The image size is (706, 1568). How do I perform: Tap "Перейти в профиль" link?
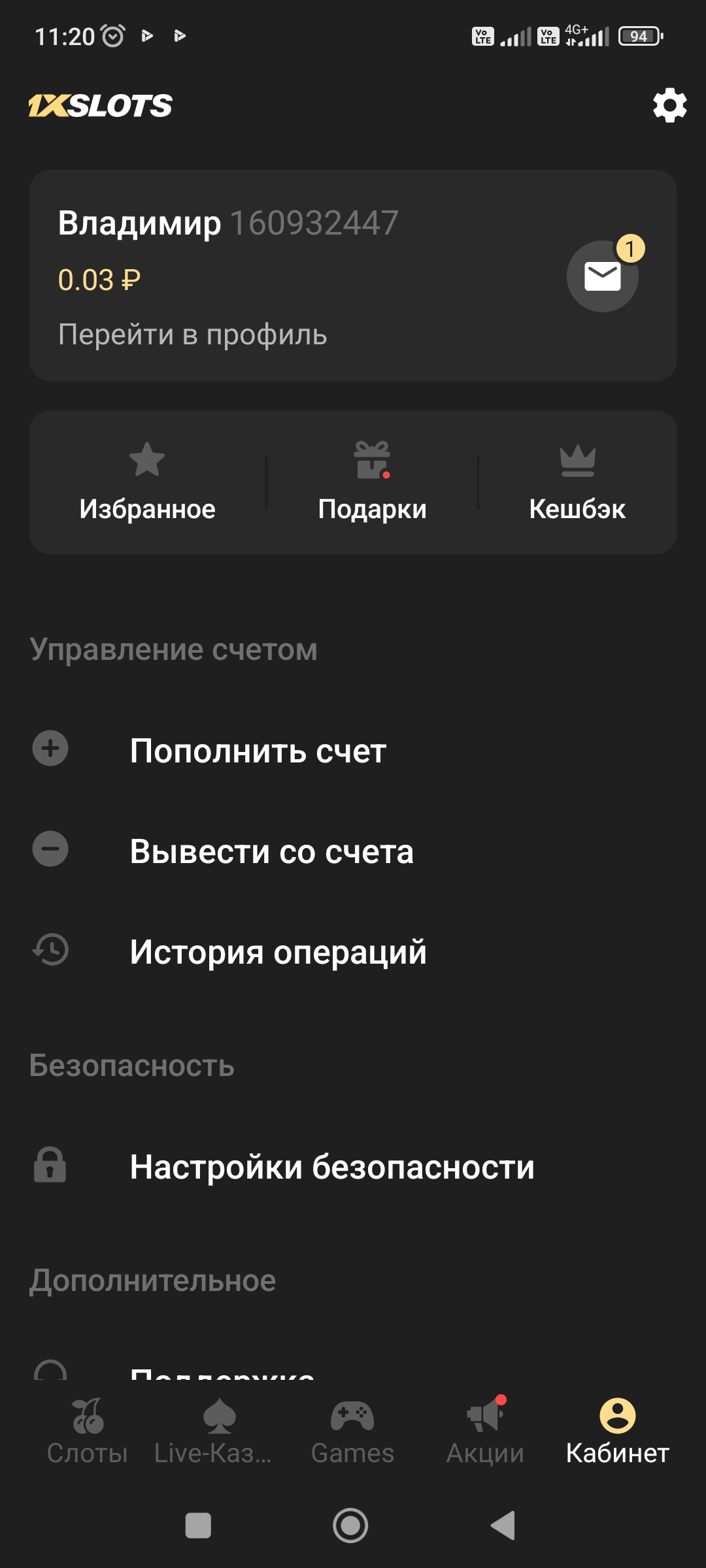[x=192, y=335]
